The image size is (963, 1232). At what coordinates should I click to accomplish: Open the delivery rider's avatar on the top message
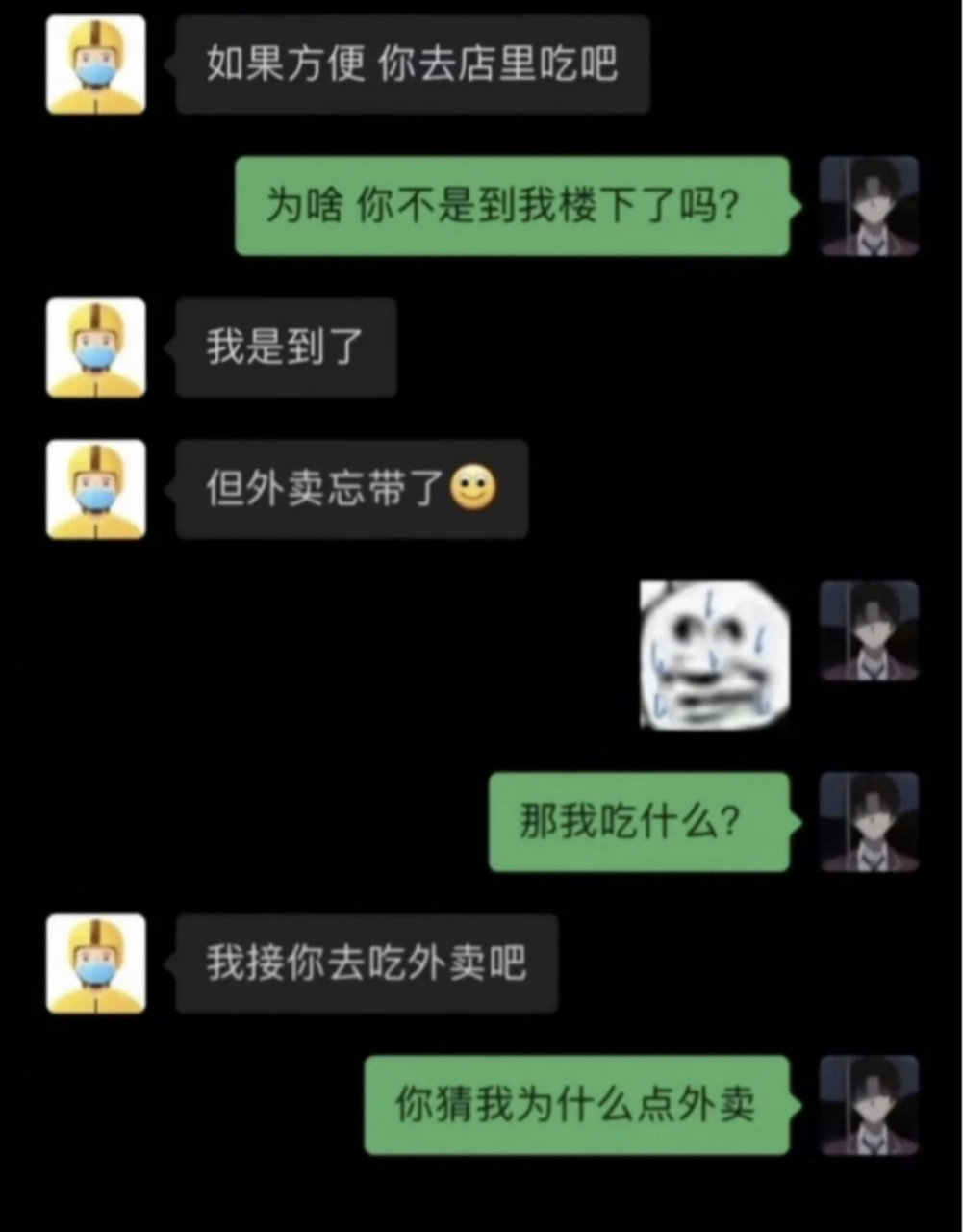click(x=95, y=64)
